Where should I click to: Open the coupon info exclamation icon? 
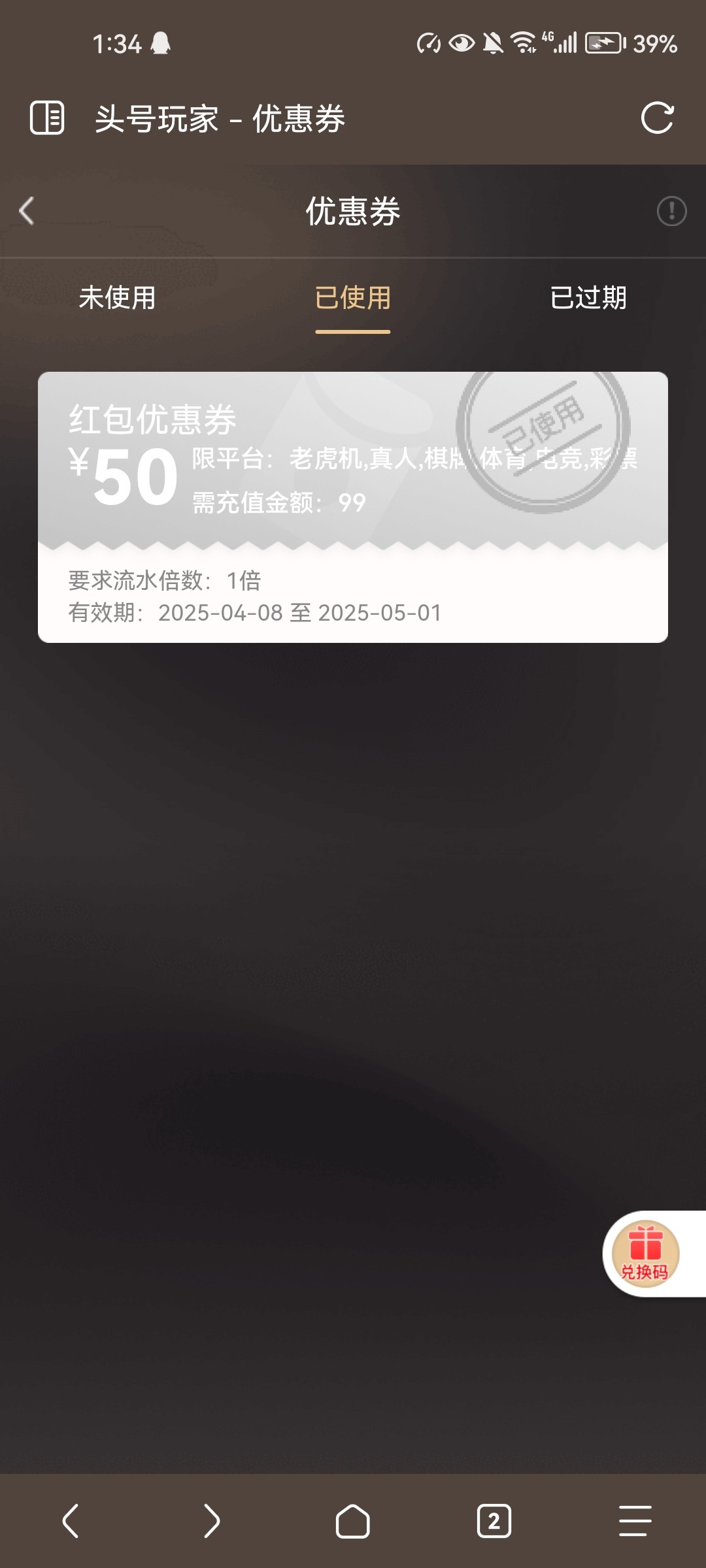click(x=671, y=211)
